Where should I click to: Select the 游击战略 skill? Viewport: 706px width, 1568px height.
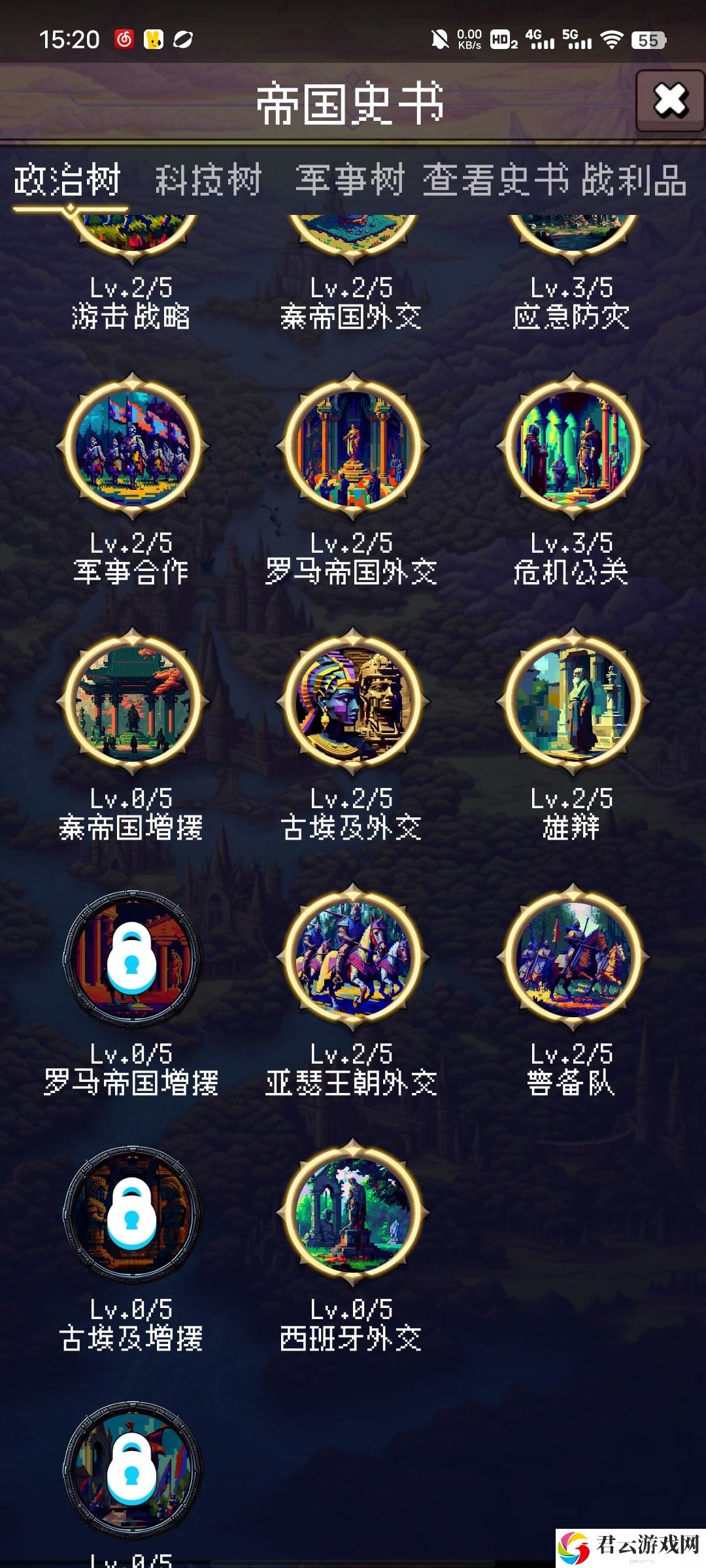[133, 235]
